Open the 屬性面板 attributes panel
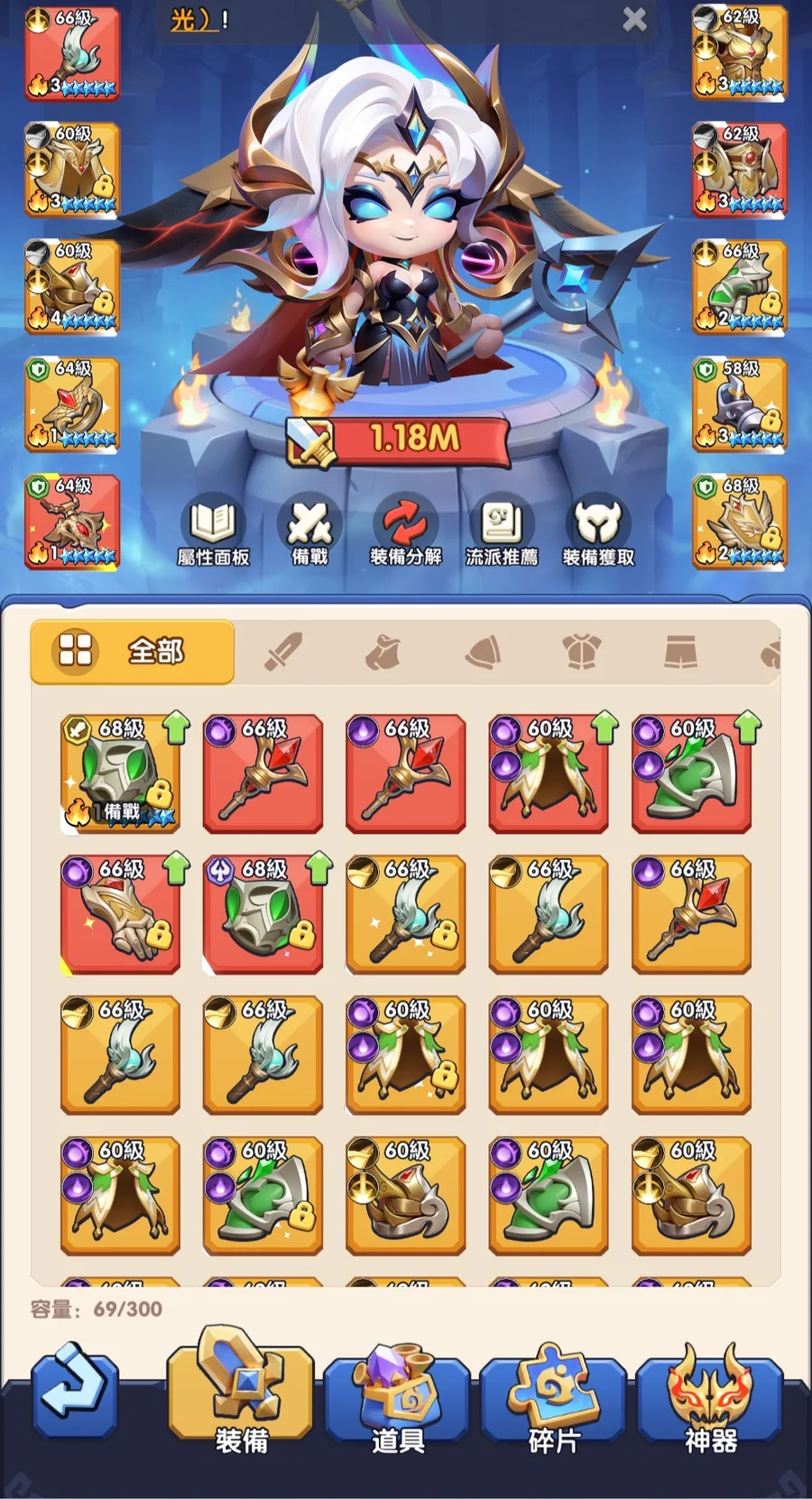The height and width of the screenshot is (1499, 812). [213, 531]
